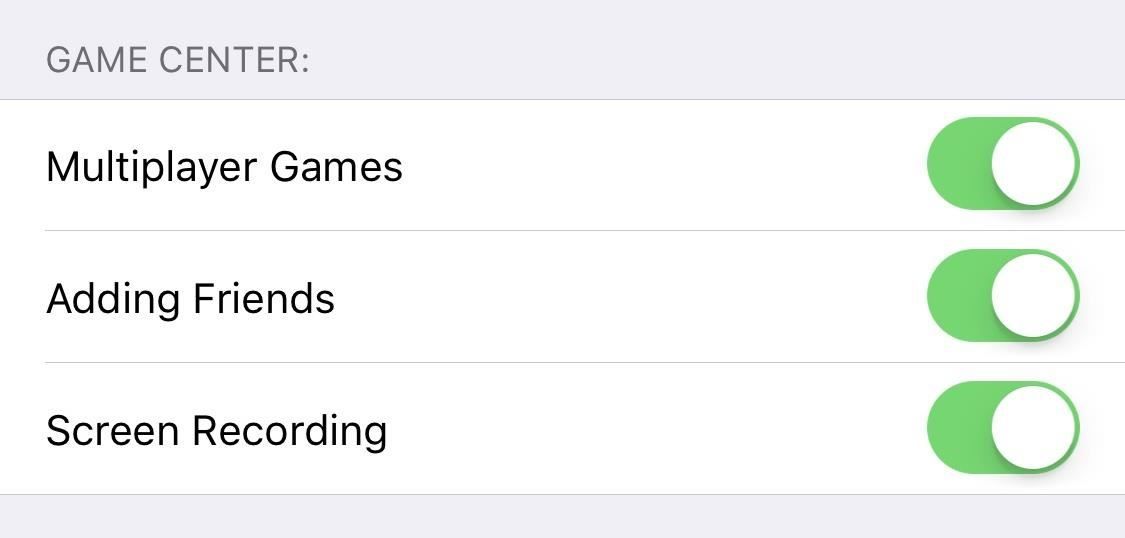1125x538 pixels.
Task: Toggle off Screen Recording
Action: pos(1003,428)
